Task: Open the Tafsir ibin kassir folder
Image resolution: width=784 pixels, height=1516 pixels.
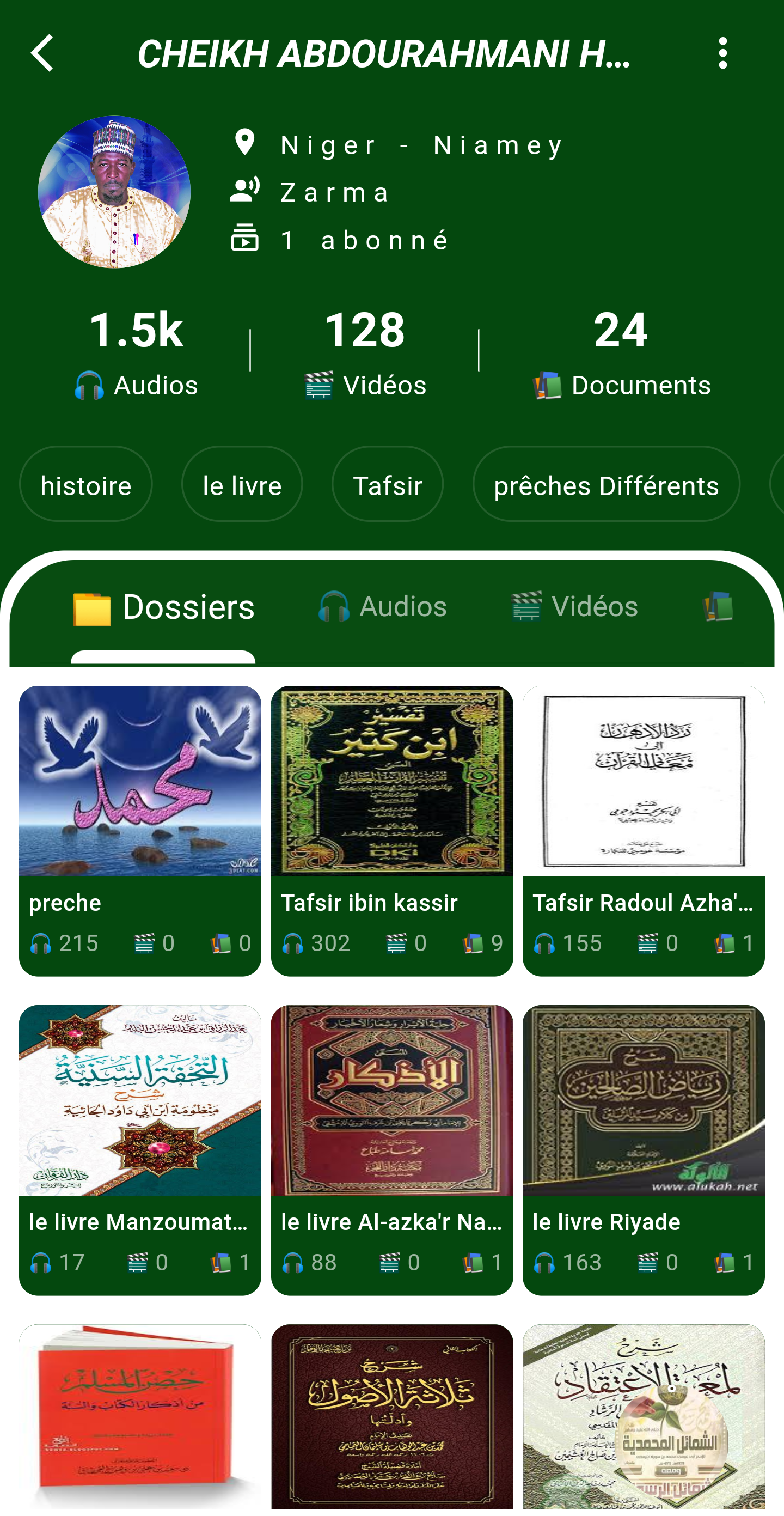Action: pos(391,830)
